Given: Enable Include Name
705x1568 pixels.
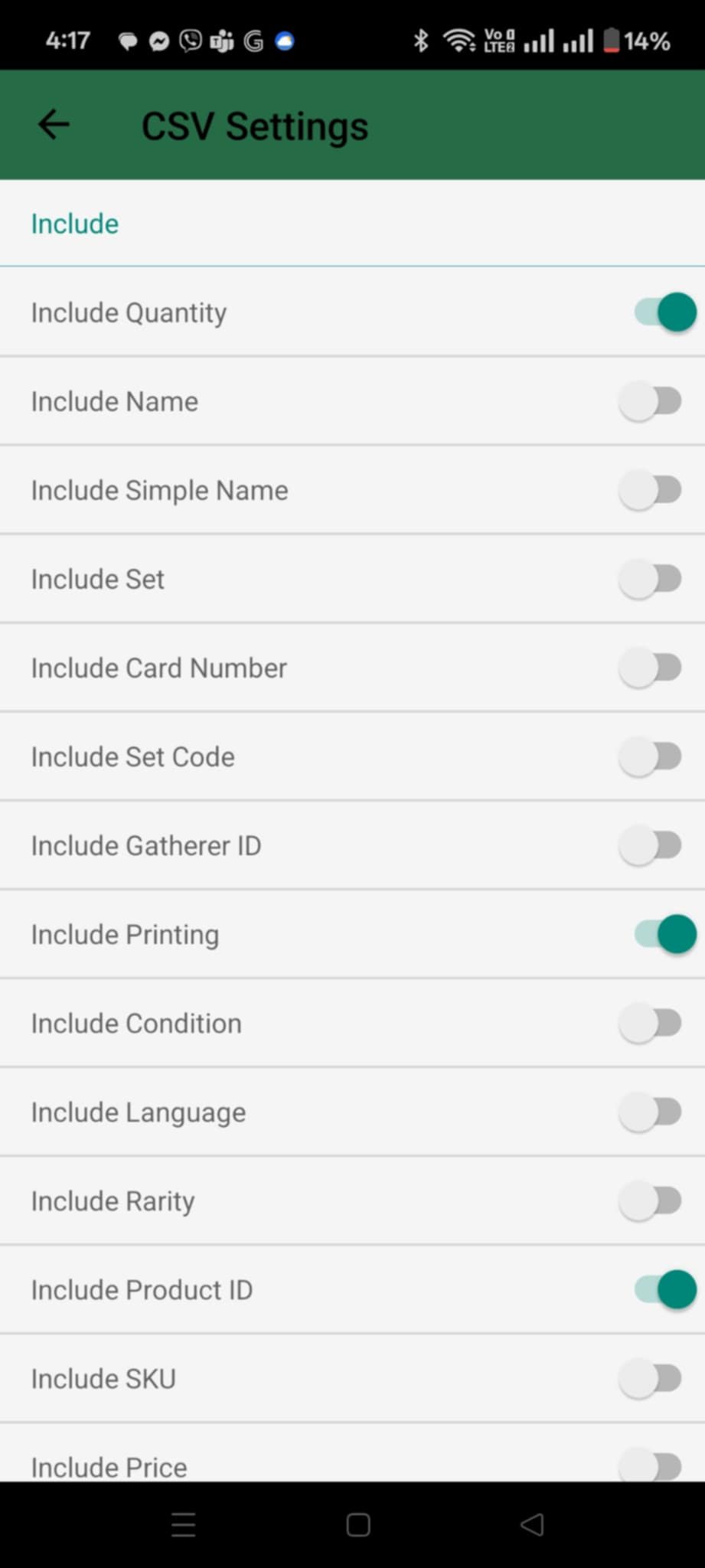Looking at the screenshot, I should tap(651, 401).
